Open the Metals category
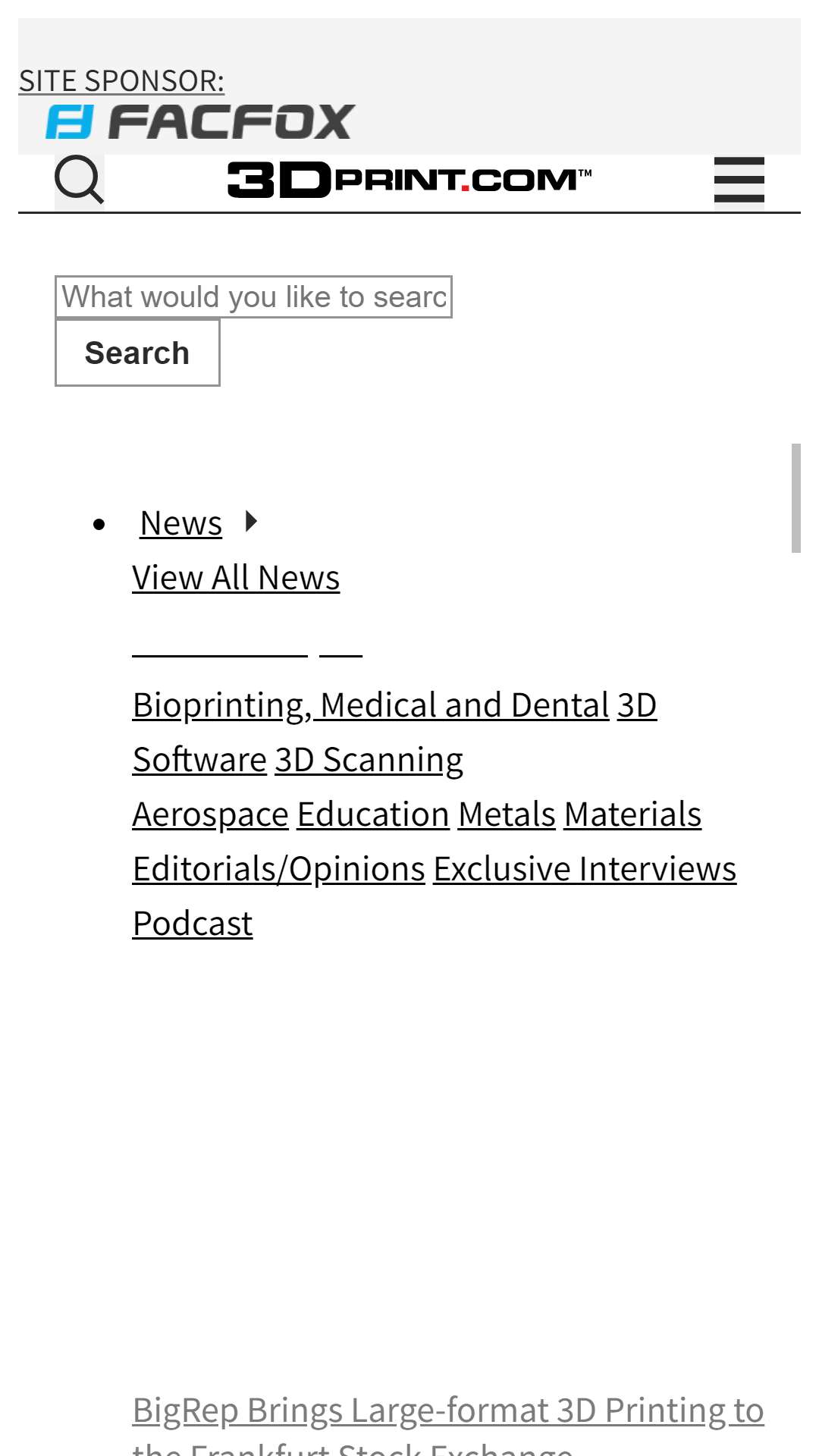 click(507, 814)
